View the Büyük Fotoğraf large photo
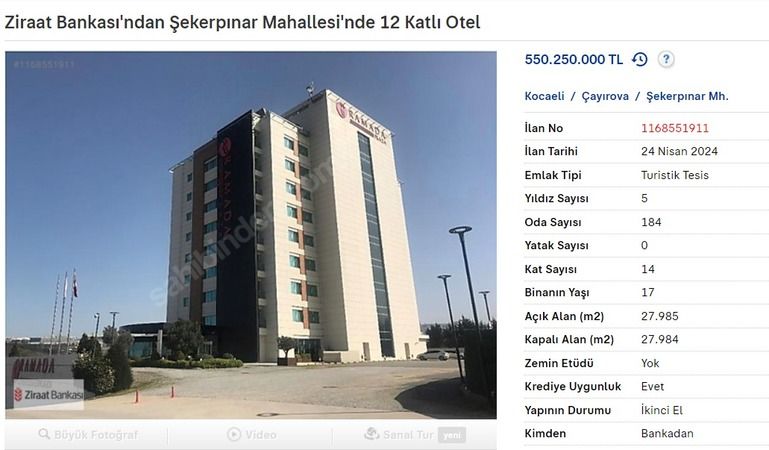This screenshot has width=769, height=450. click(88, 434)
